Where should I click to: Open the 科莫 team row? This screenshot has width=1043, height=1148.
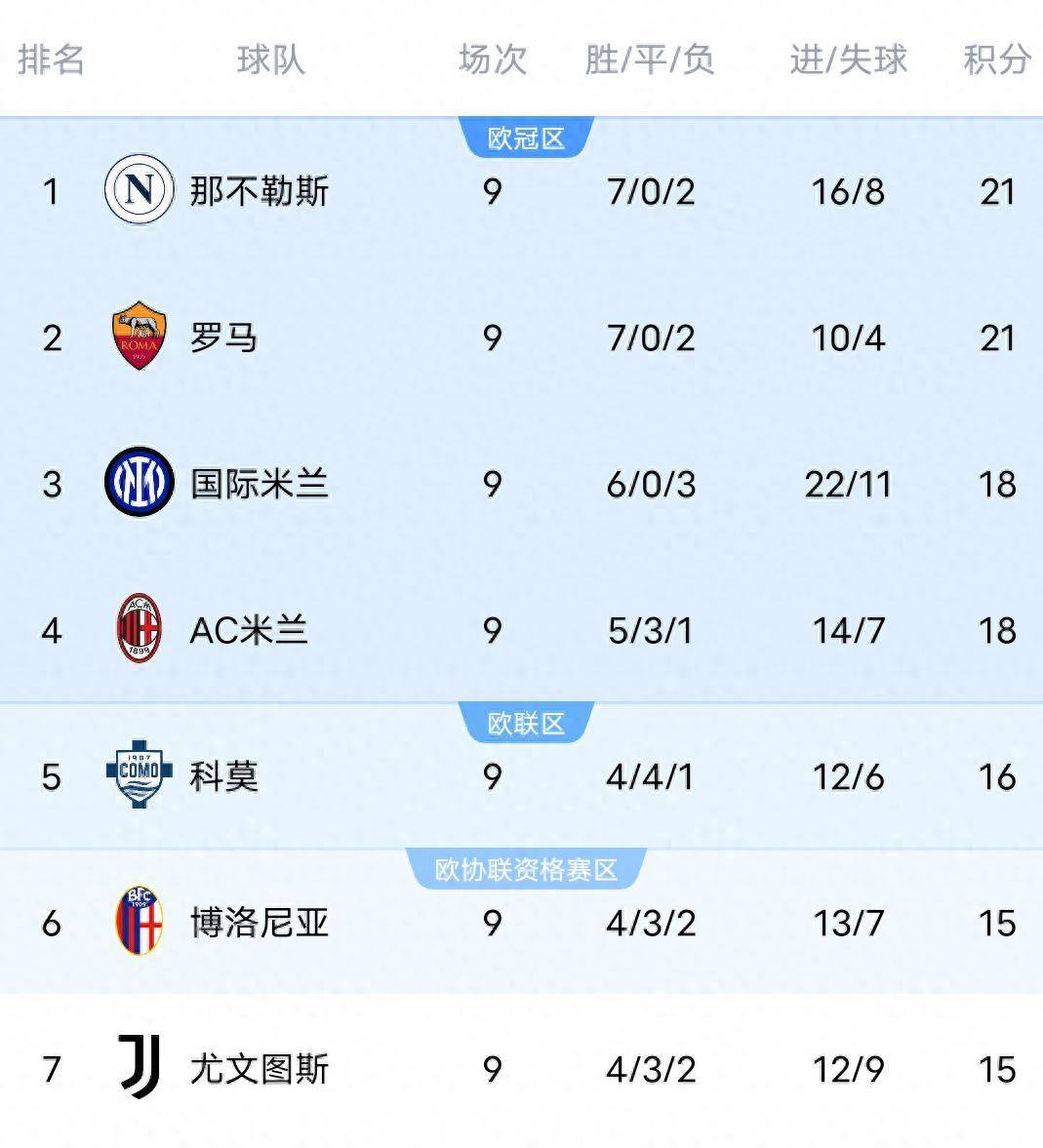pyautogui.click(x=223, y=776)
